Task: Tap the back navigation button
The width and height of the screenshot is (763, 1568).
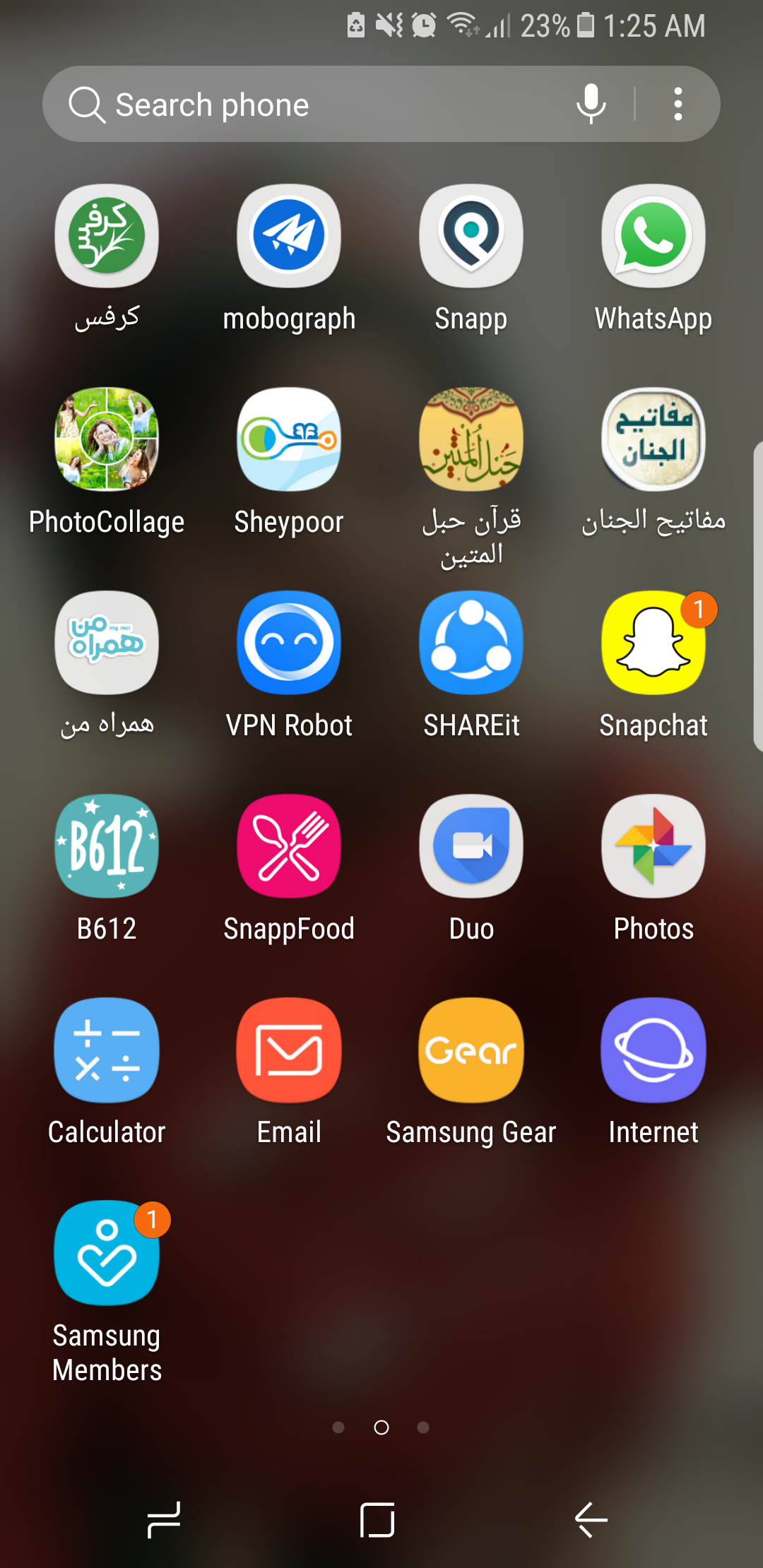Action: click(591, 1519)
